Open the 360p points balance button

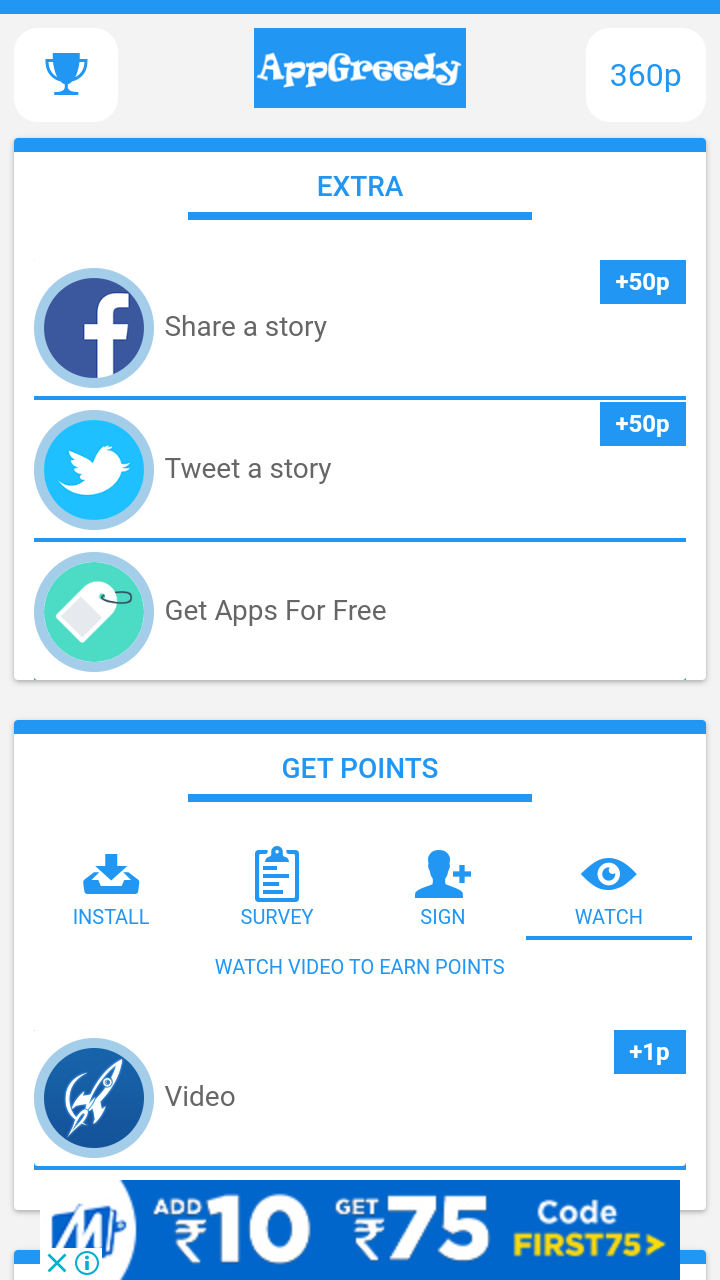[645, 75]
